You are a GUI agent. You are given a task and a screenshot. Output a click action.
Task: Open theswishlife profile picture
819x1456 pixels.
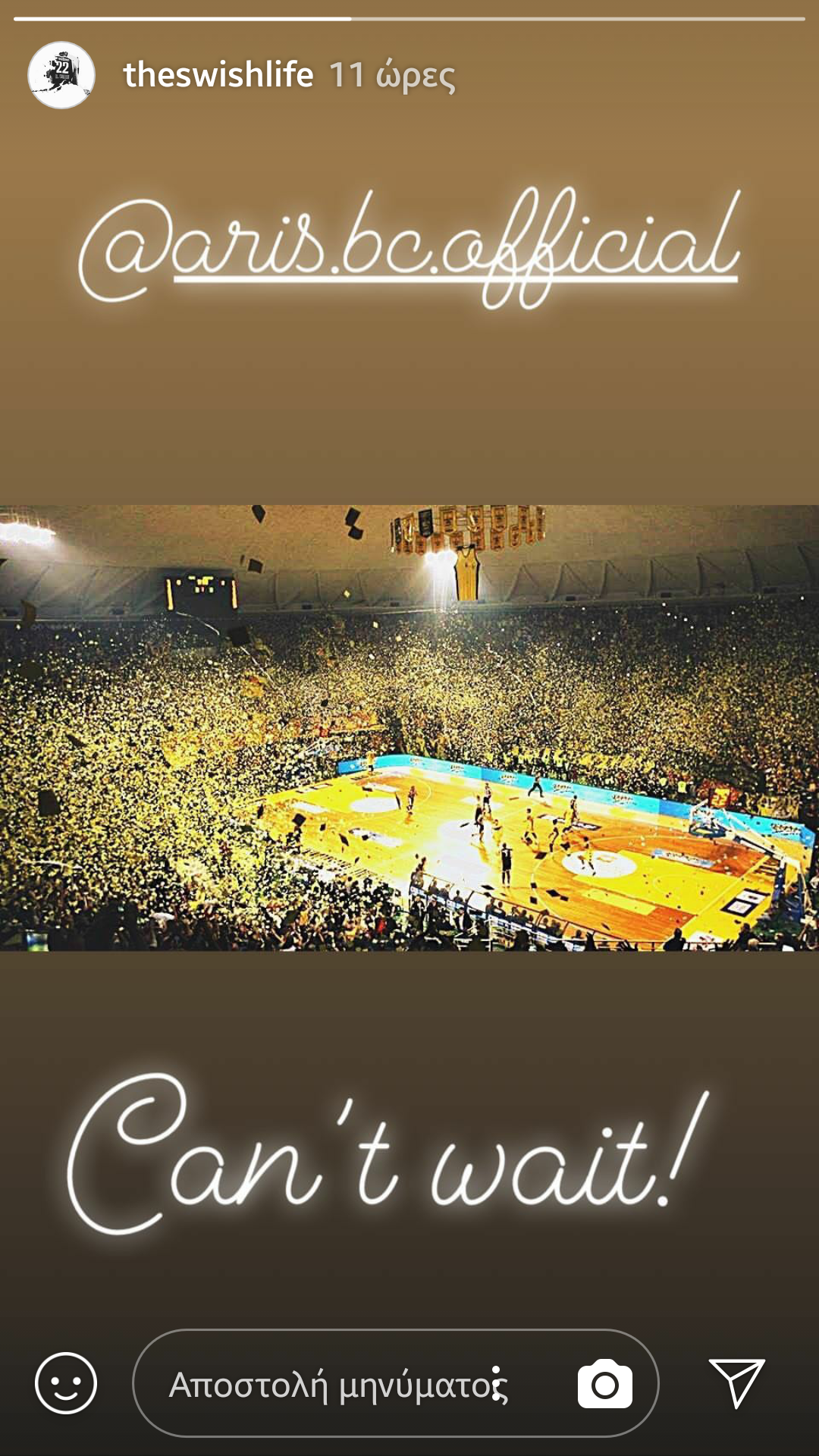61,75
